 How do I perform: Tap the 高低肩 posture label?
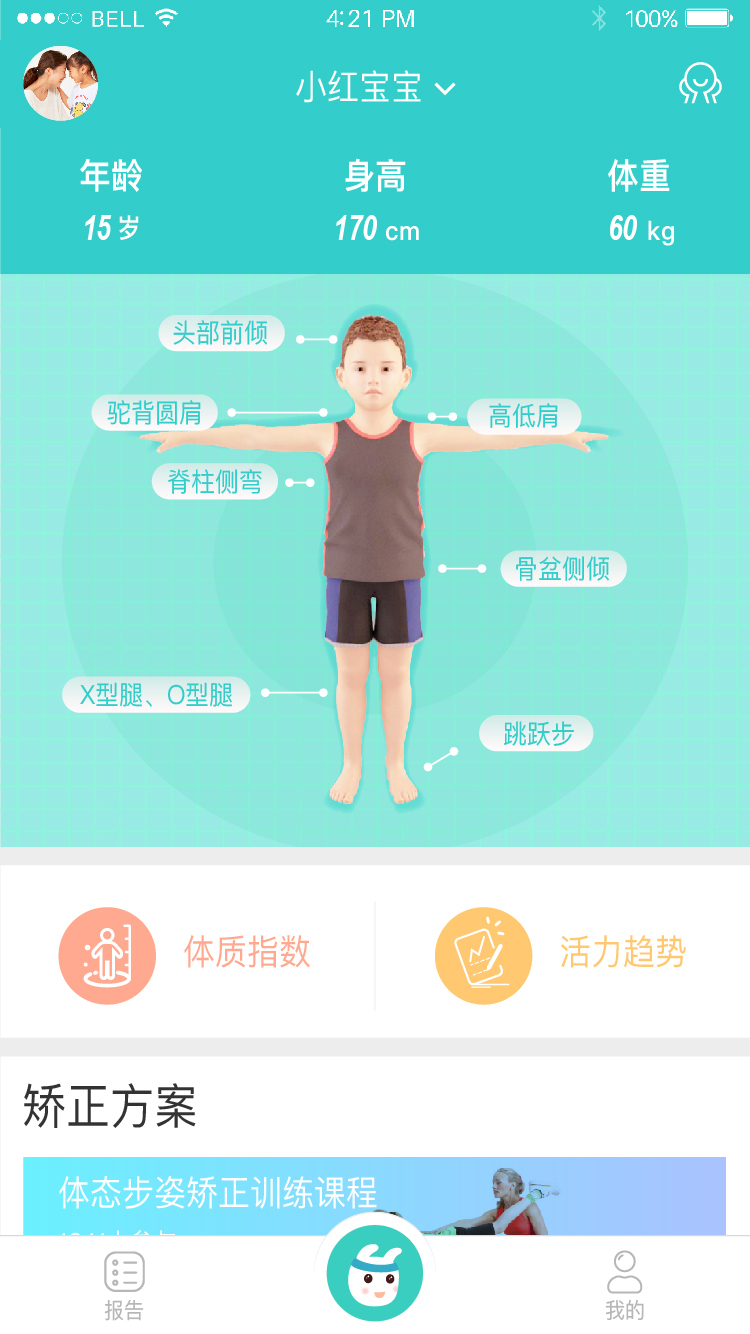click(524, 416)
